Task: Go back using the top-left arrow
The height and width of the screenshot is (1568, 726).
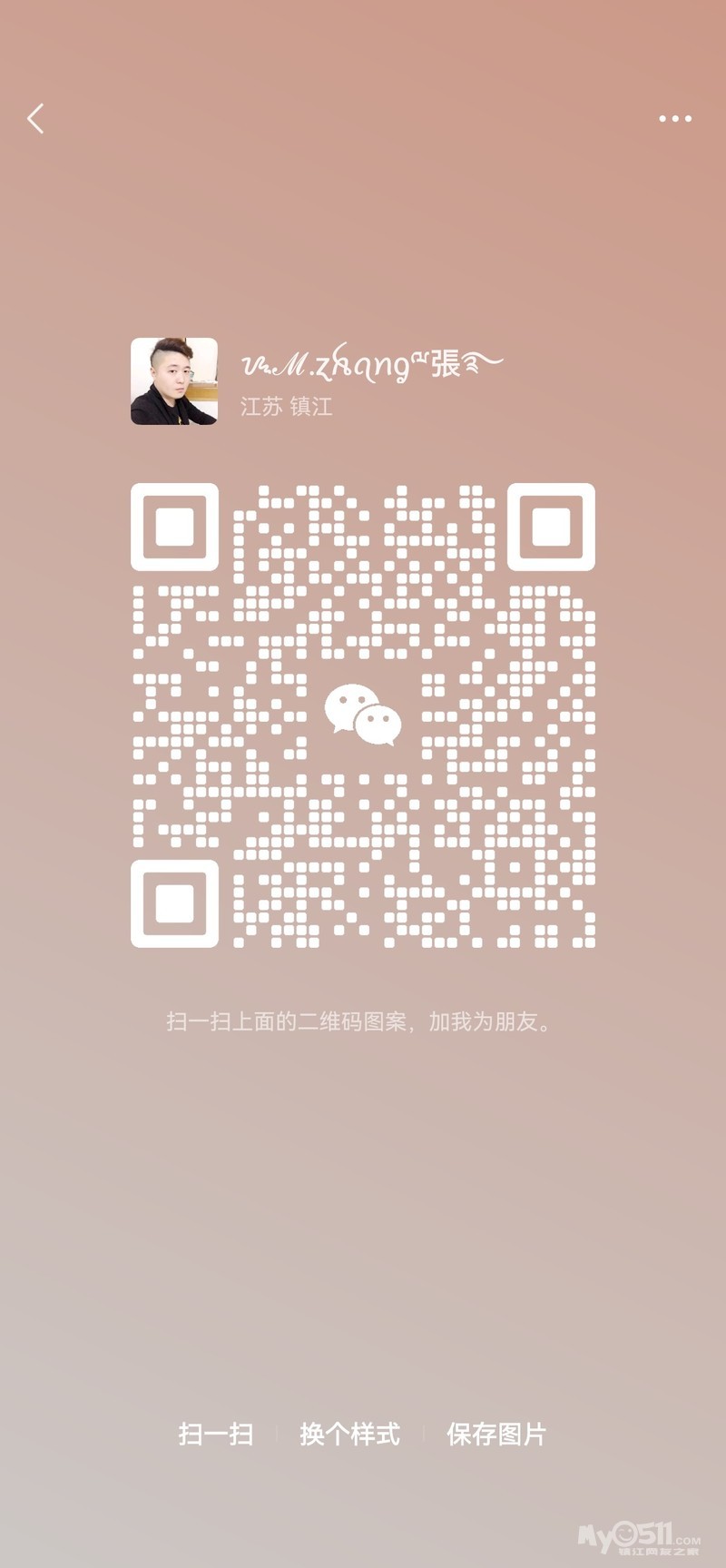Action: pos(35,119)
